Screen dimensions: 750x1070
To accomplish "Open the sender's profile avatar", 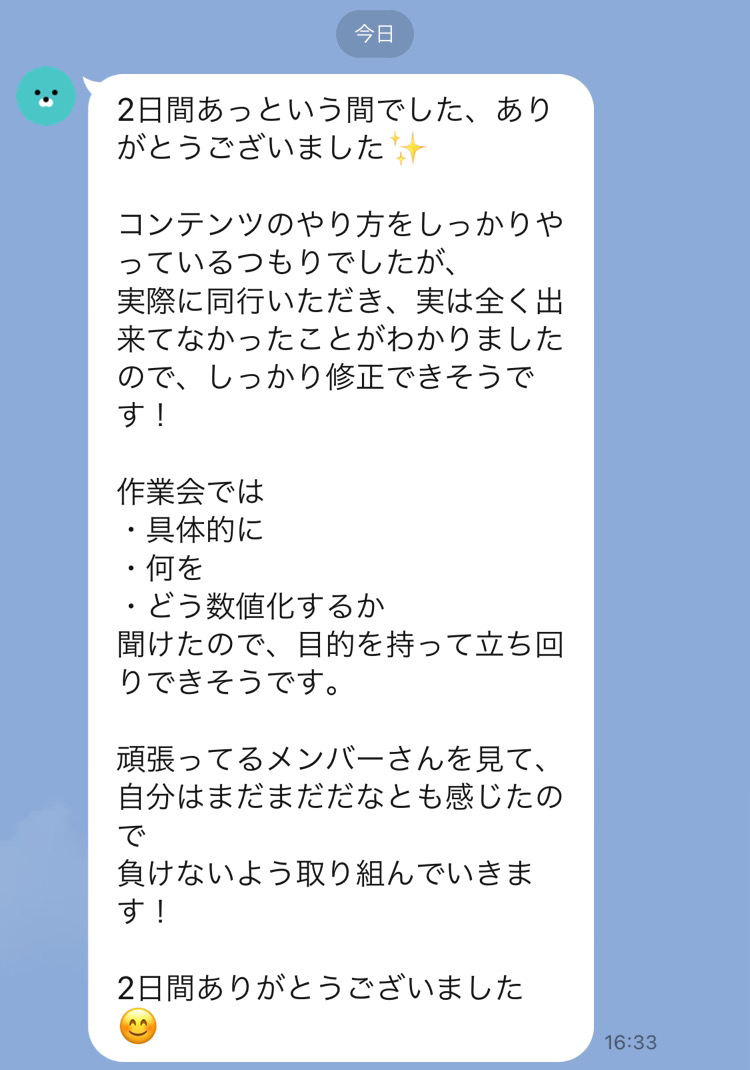I will click(x=46, y=96).
